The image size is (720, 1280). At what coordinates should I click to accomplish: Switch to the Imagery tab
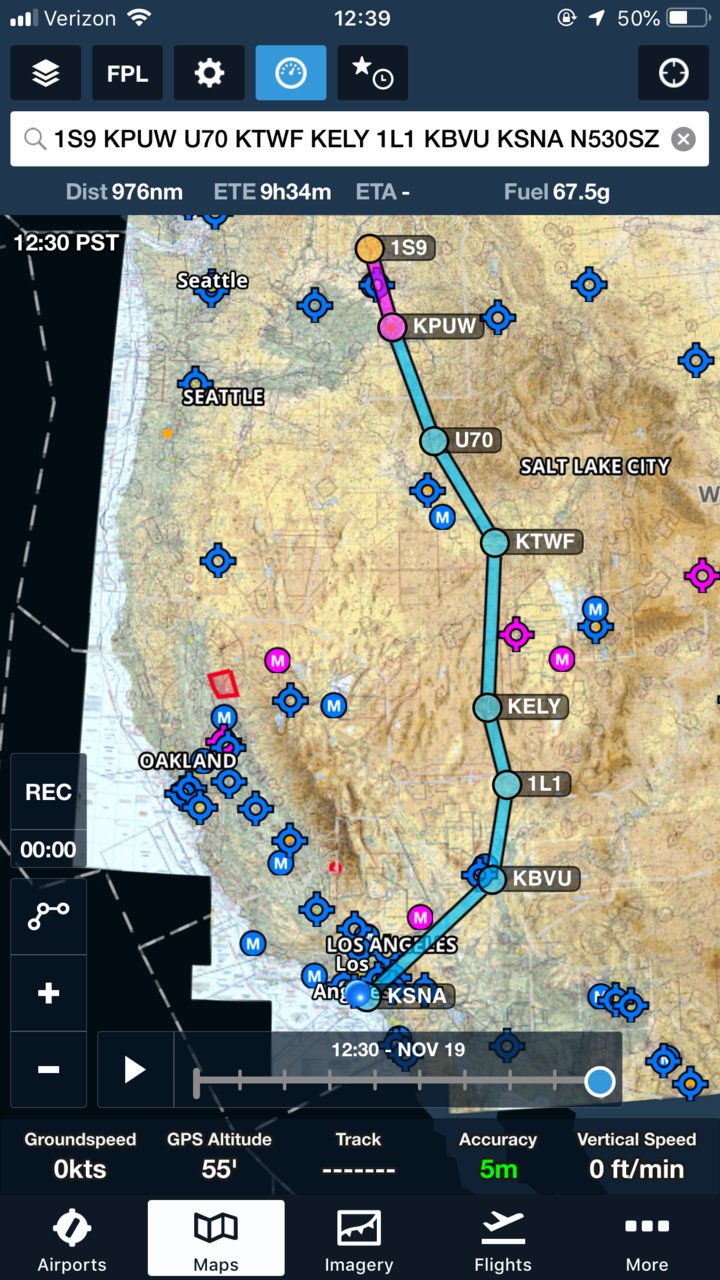pos(359,1240)
